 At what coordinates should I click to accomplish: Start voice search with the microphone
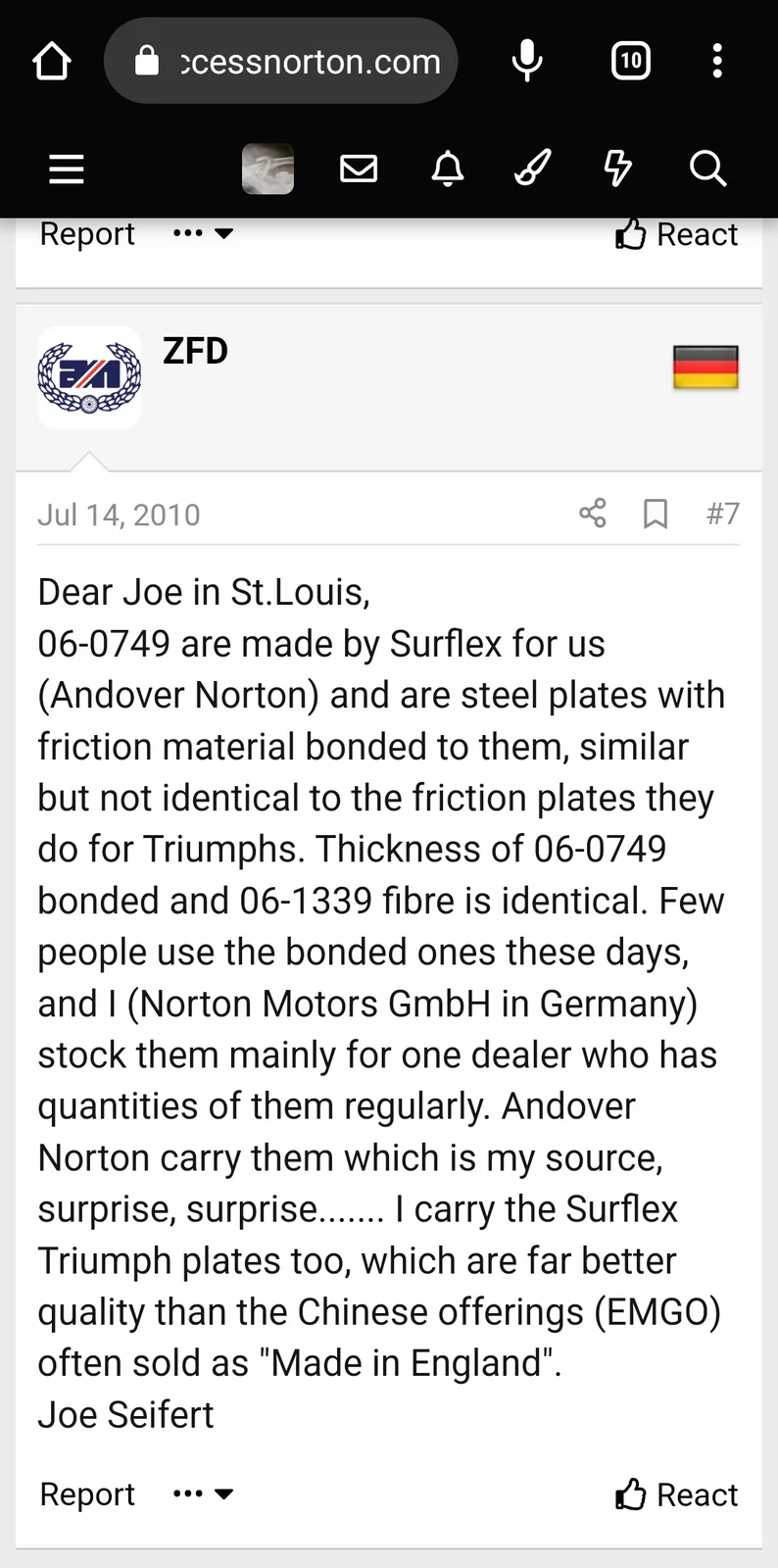[x=527, y=61]
